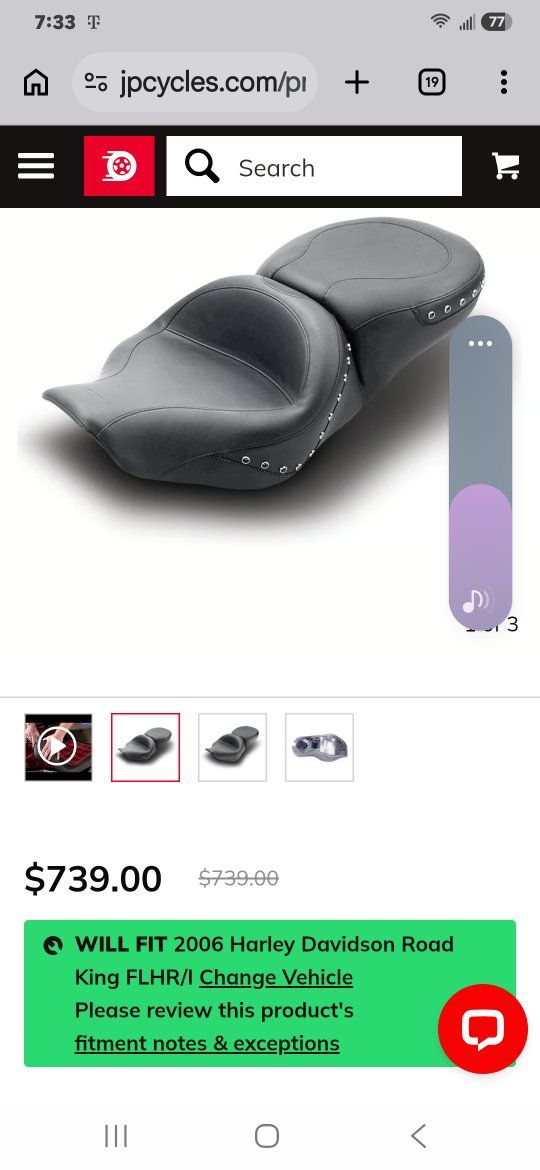Tap the three dots on volume panel

tap(480, 343)
